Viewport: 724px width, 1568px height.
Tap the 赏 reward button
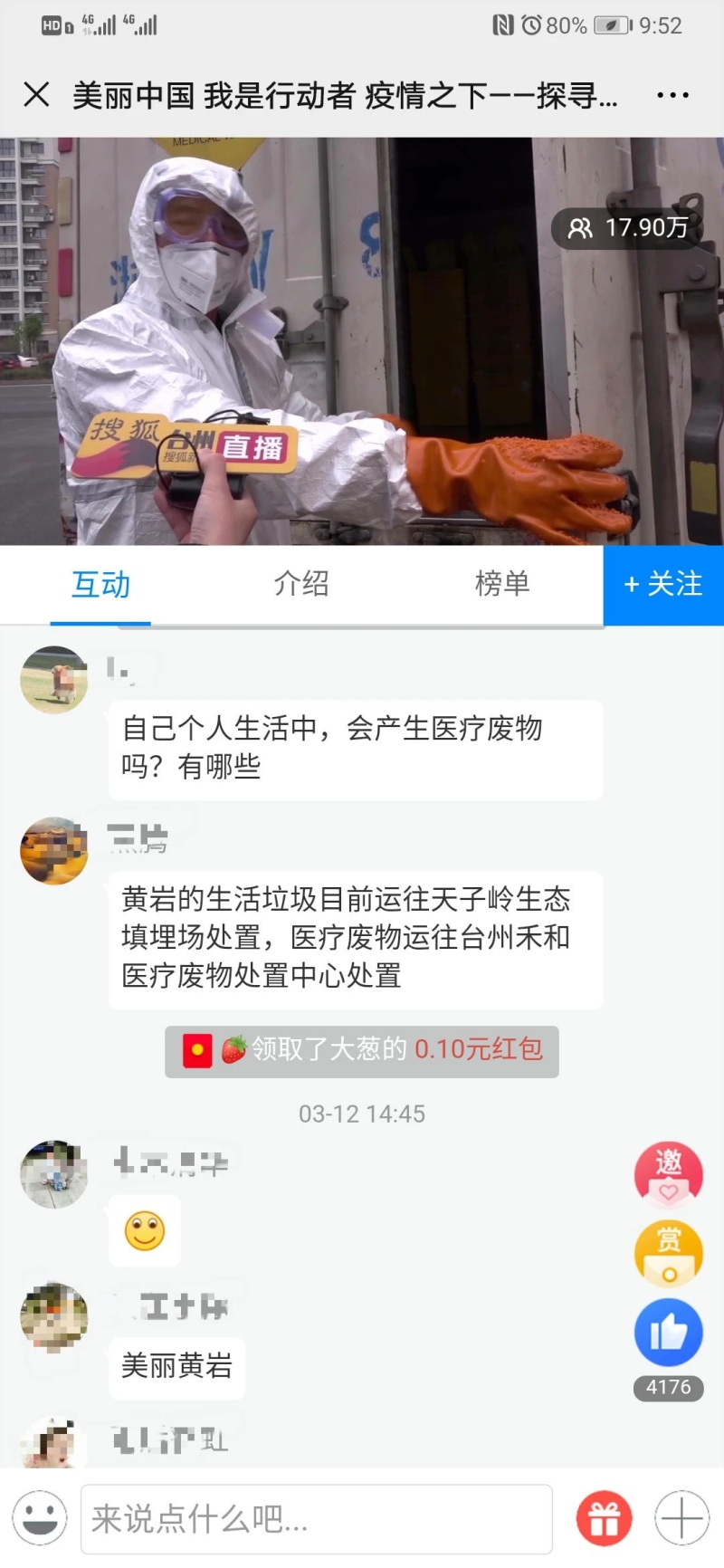pyautogui.click(x=668, y=1254)
